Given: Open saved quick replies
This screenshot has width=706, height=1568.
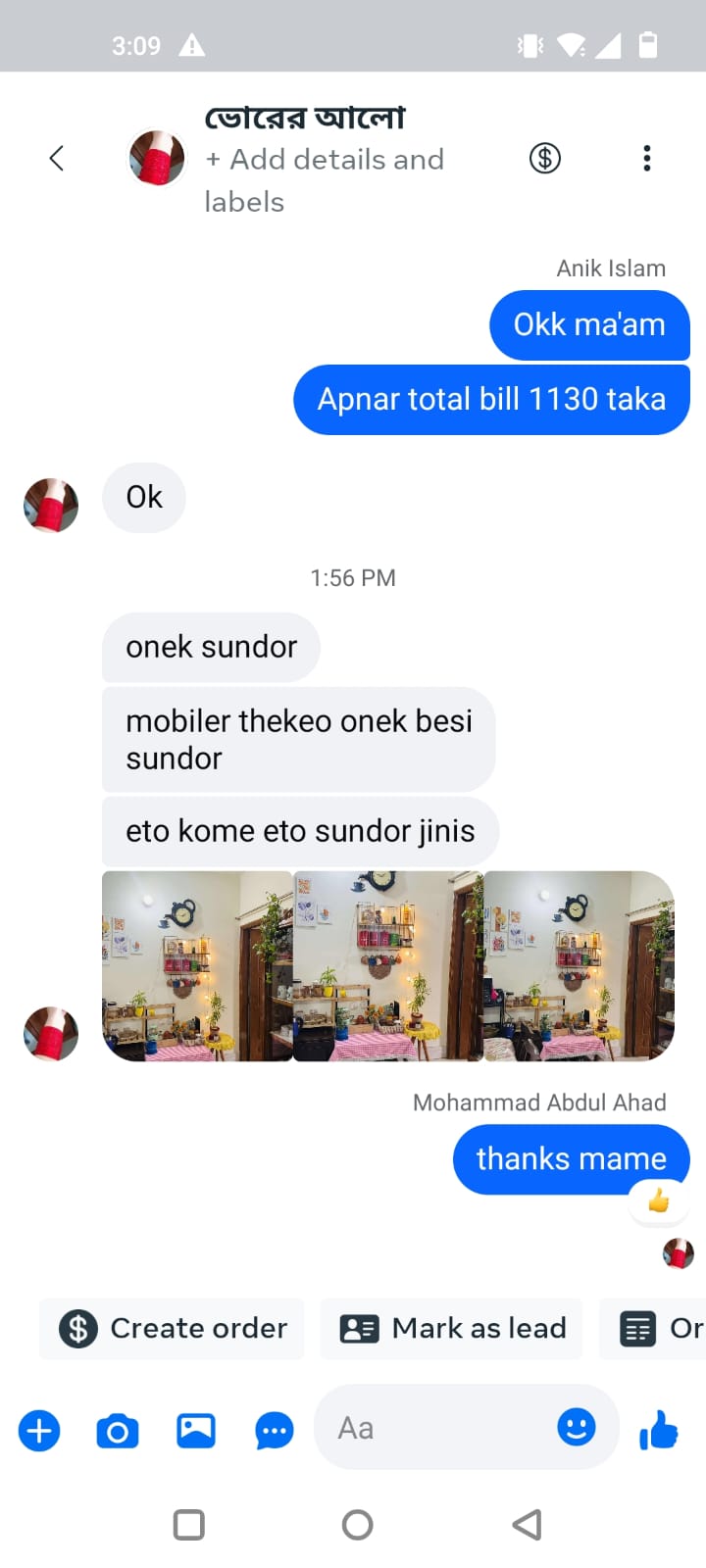Looking at the screenshot, I should [274, 1430].
